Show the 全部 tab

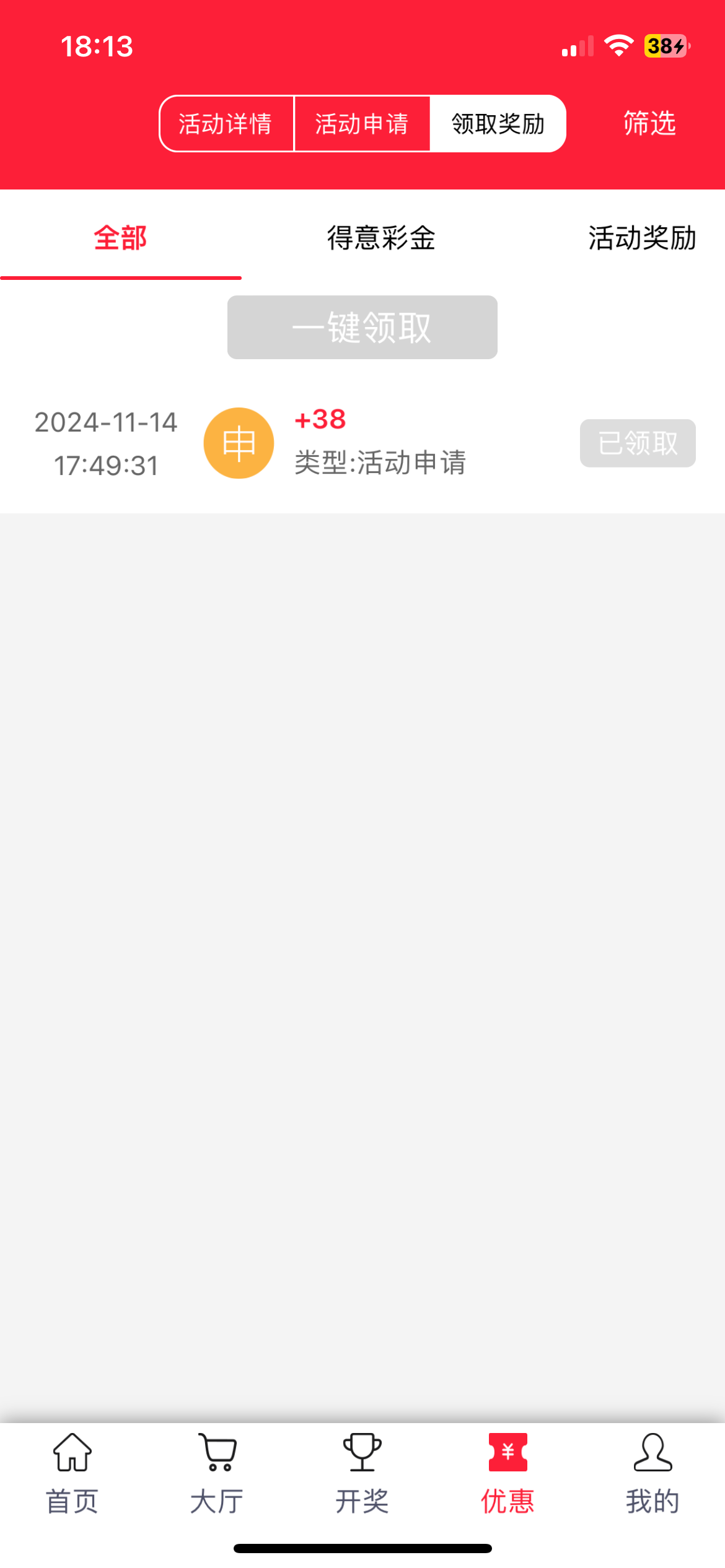point(121,238)
